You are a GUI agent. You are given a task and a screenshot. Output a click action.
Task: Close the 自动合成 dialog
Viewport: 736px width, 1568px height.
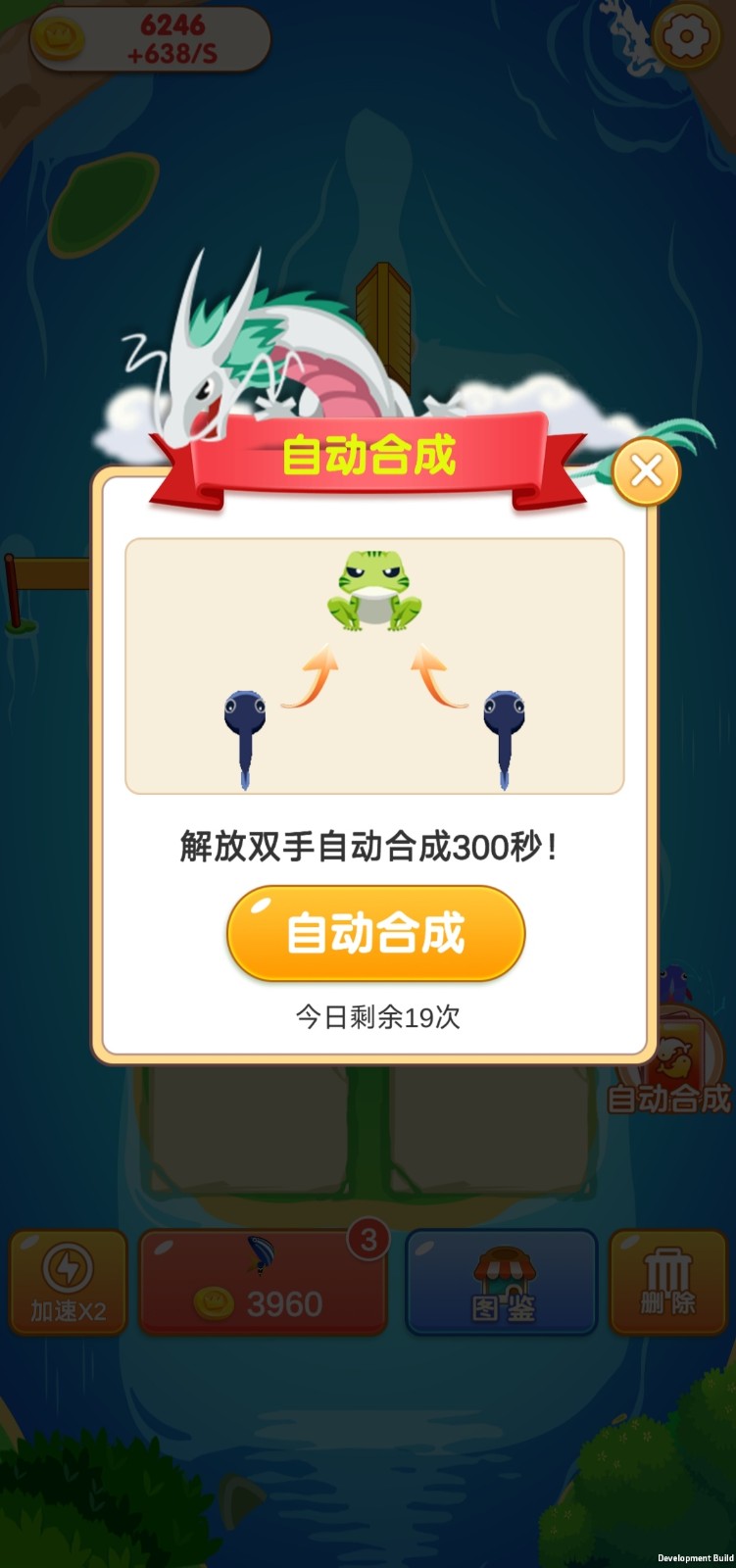(x=646, y=472)
